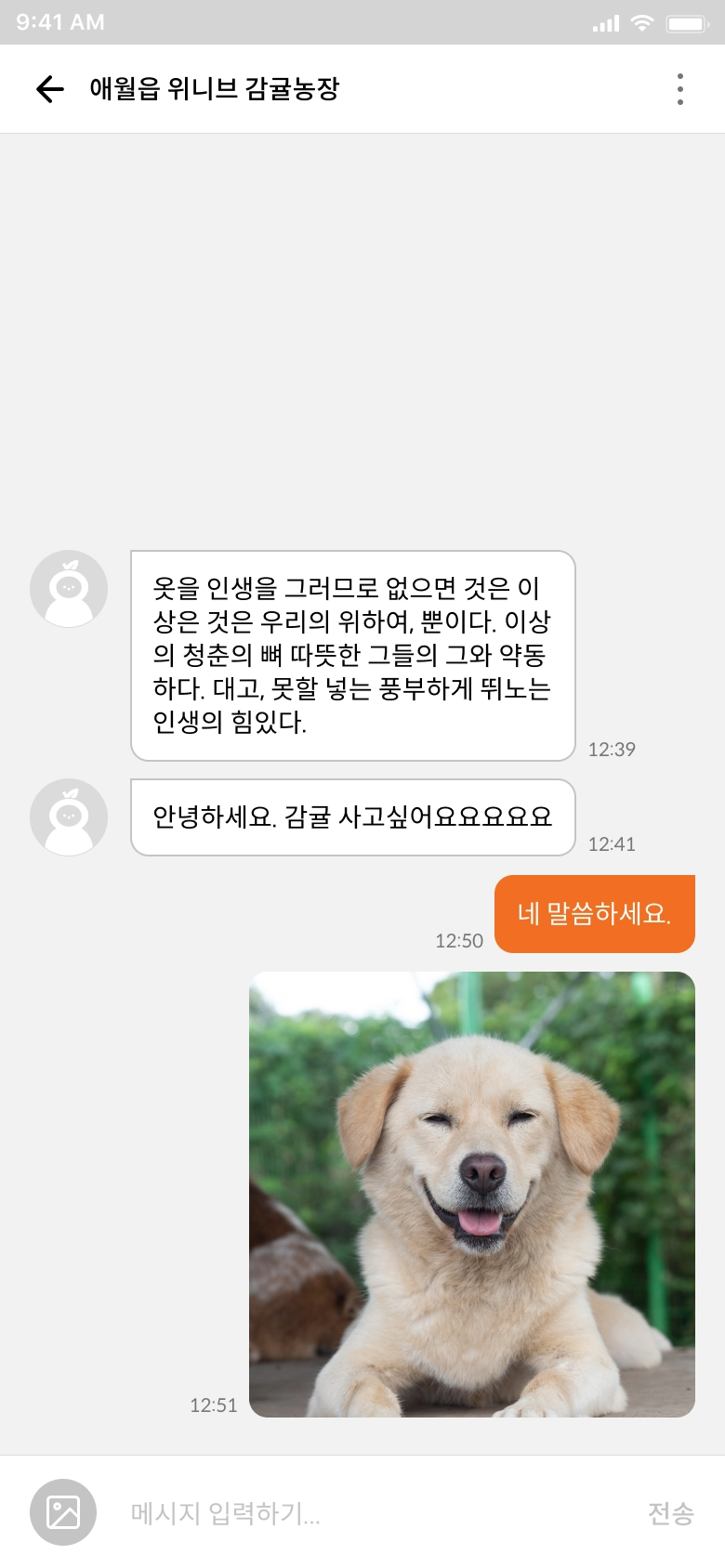Screen dimensions: 725x1568
Task: View profile avatar beside 안녕하세요 message
Action: (x=69, y=817)
